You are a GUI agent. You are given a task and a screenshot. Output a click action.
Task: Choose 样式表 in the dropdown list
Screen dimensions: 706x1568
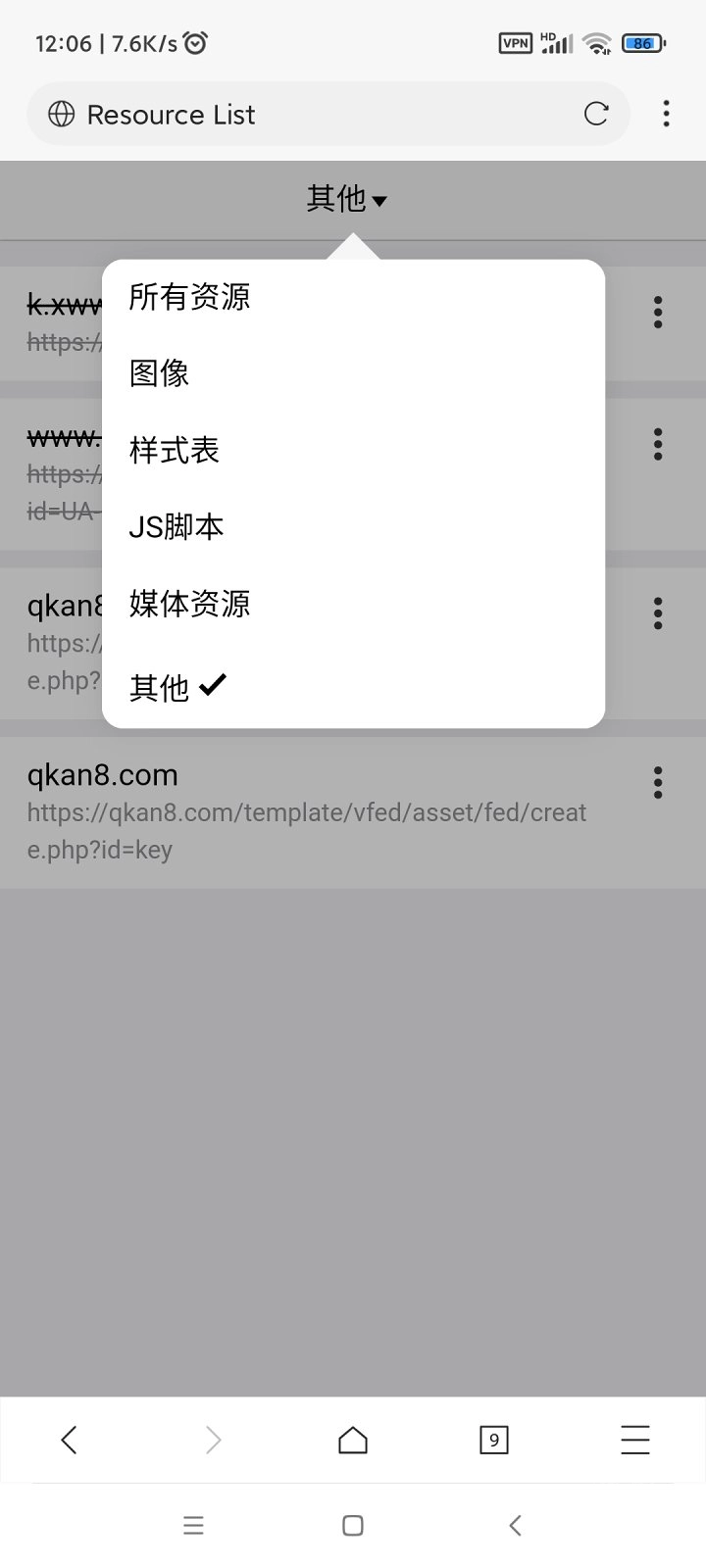click(175, 450)
